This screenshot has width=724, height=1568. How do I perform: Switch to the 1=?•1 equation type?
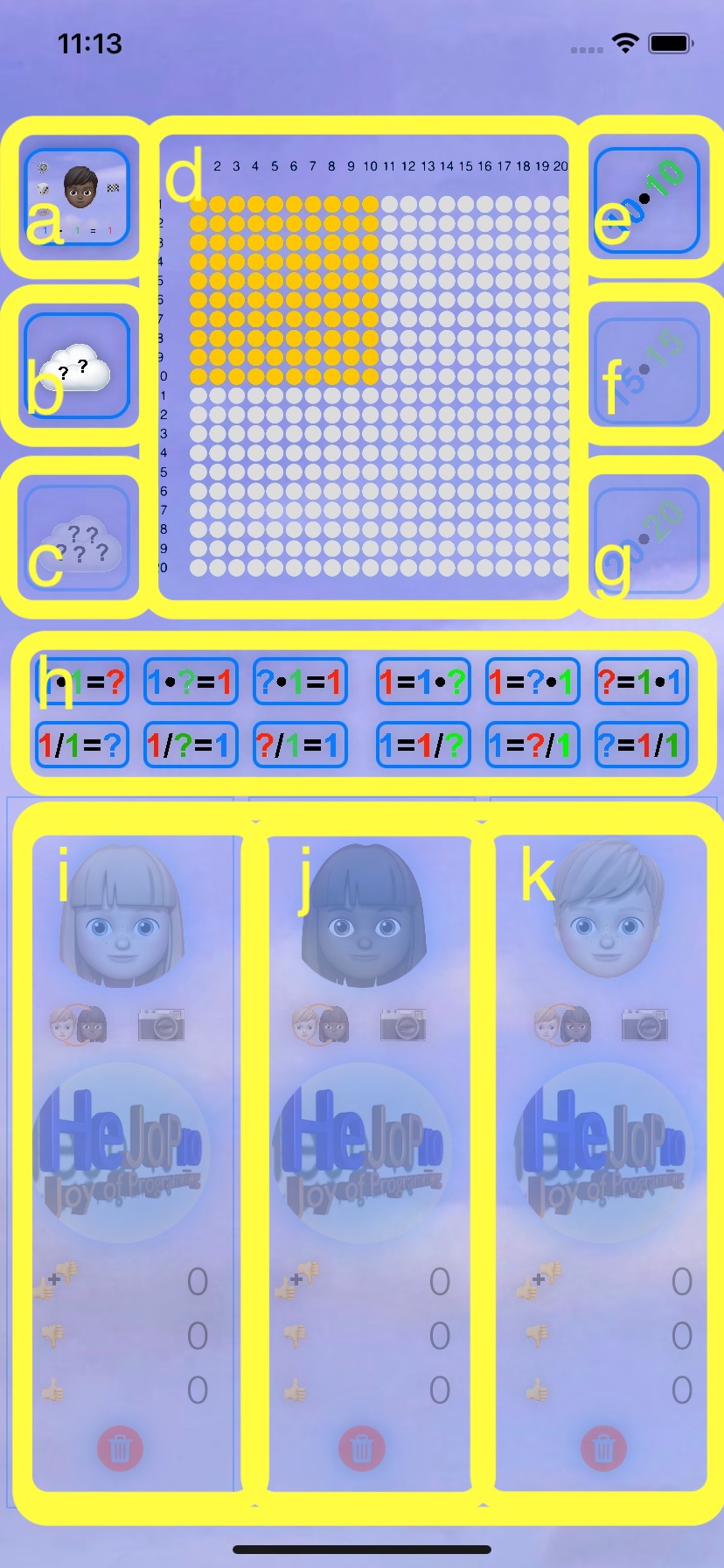533,682
